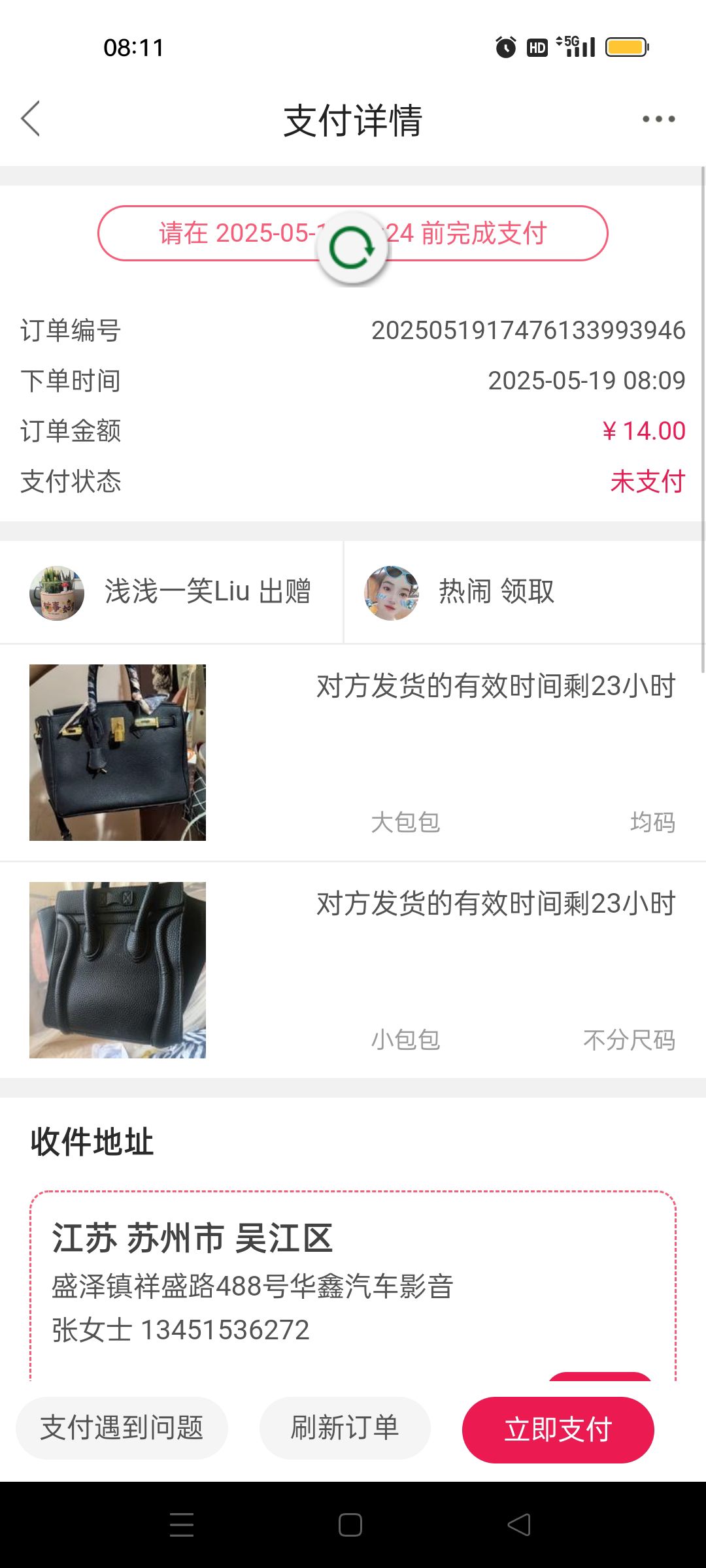The image size is (706, 1568).
Task: Tap the system back triangle
Action: point(519,1525)
